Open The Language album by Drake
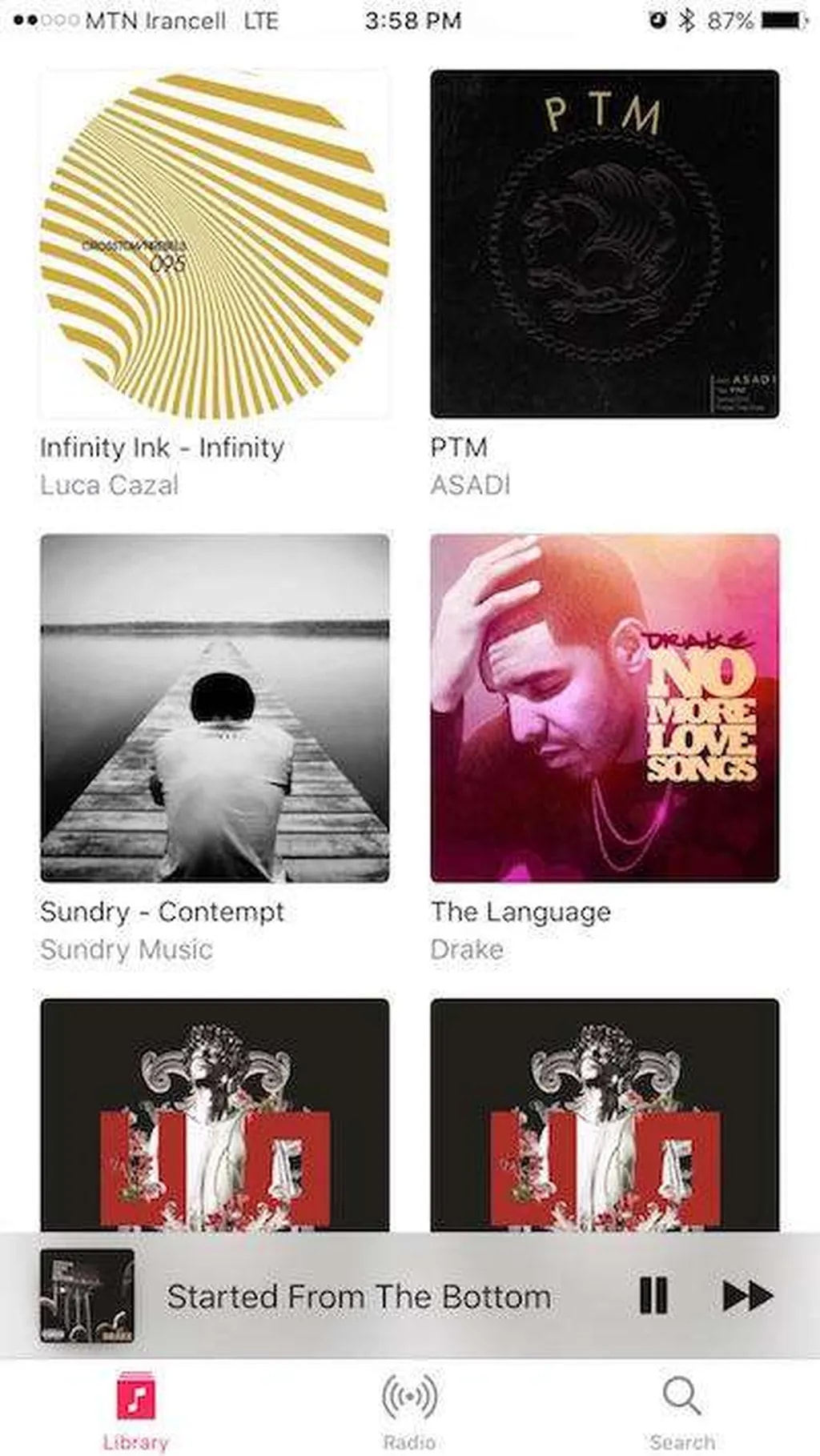Screen dimensions: 820x1456 click(x=605, y=708)
